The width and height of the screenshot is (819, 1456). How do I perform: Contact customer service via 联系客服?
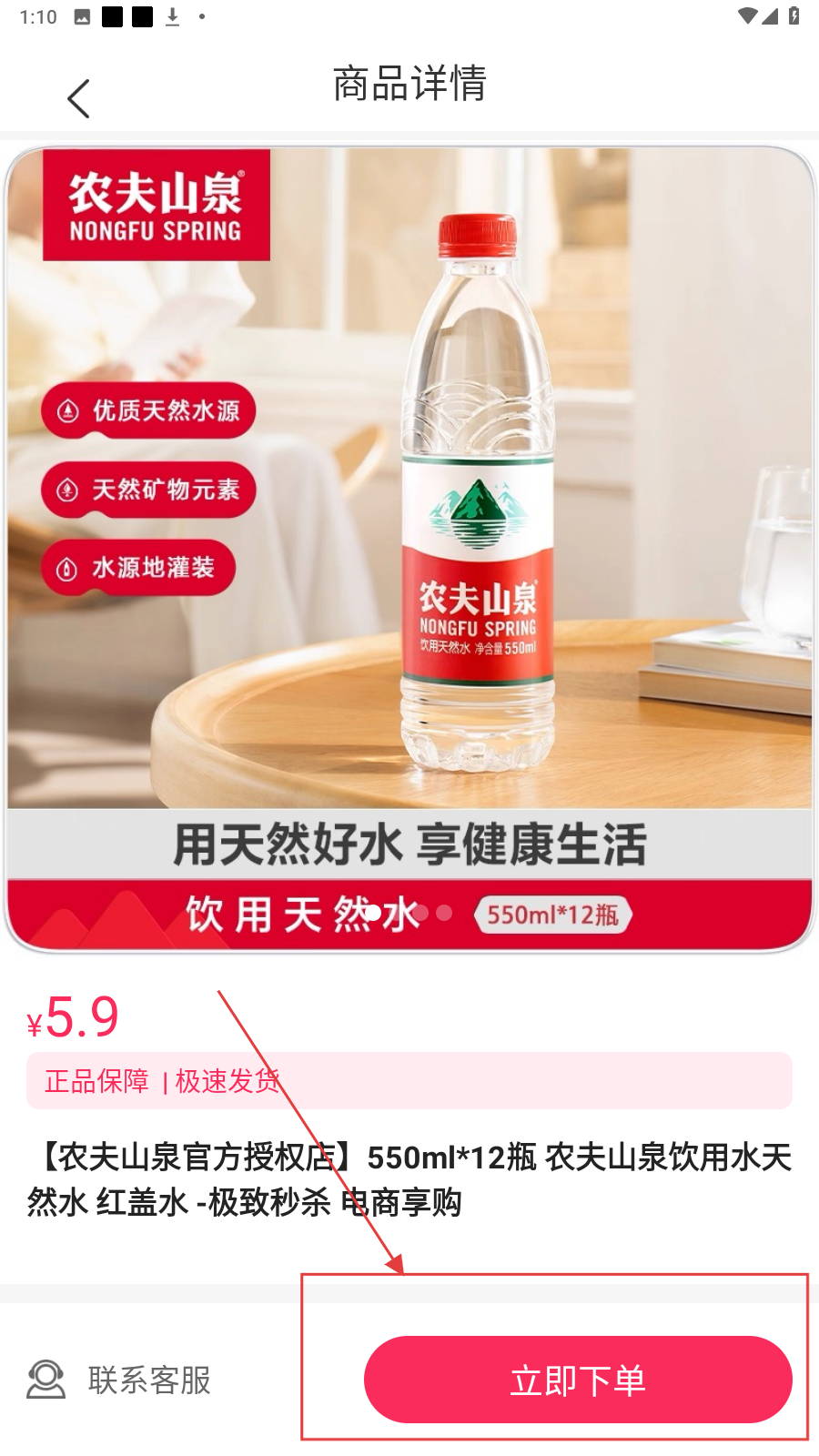tap(120, 1380)
